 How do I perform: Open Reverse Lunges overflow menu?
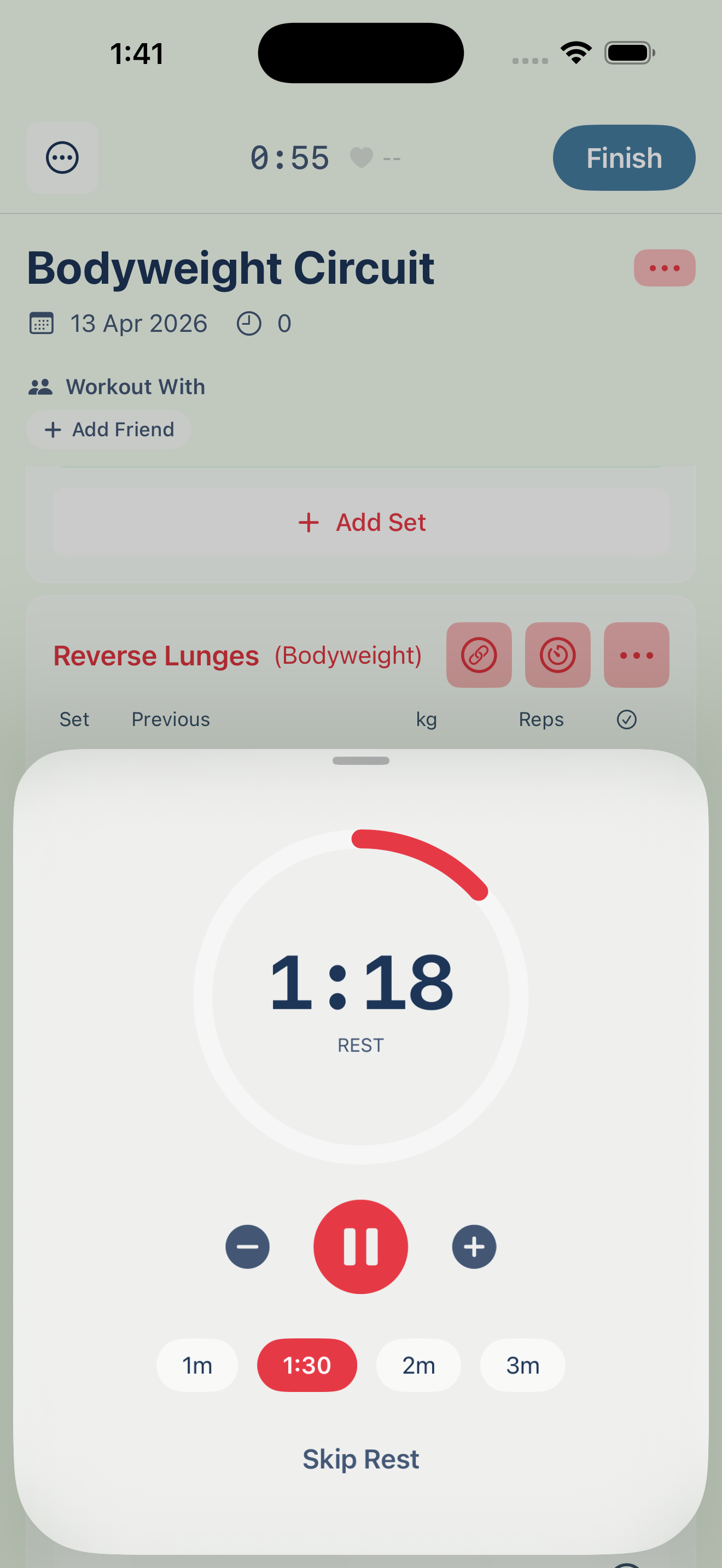tap(636, 655)
